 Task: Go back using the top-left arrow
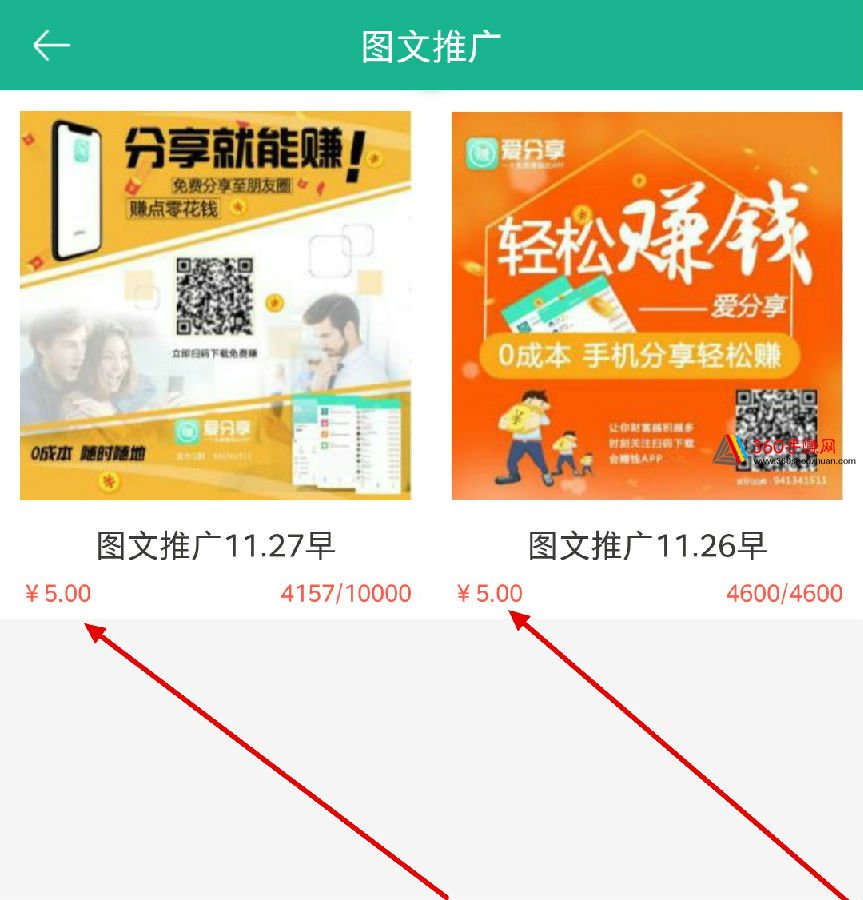point(51,45)
